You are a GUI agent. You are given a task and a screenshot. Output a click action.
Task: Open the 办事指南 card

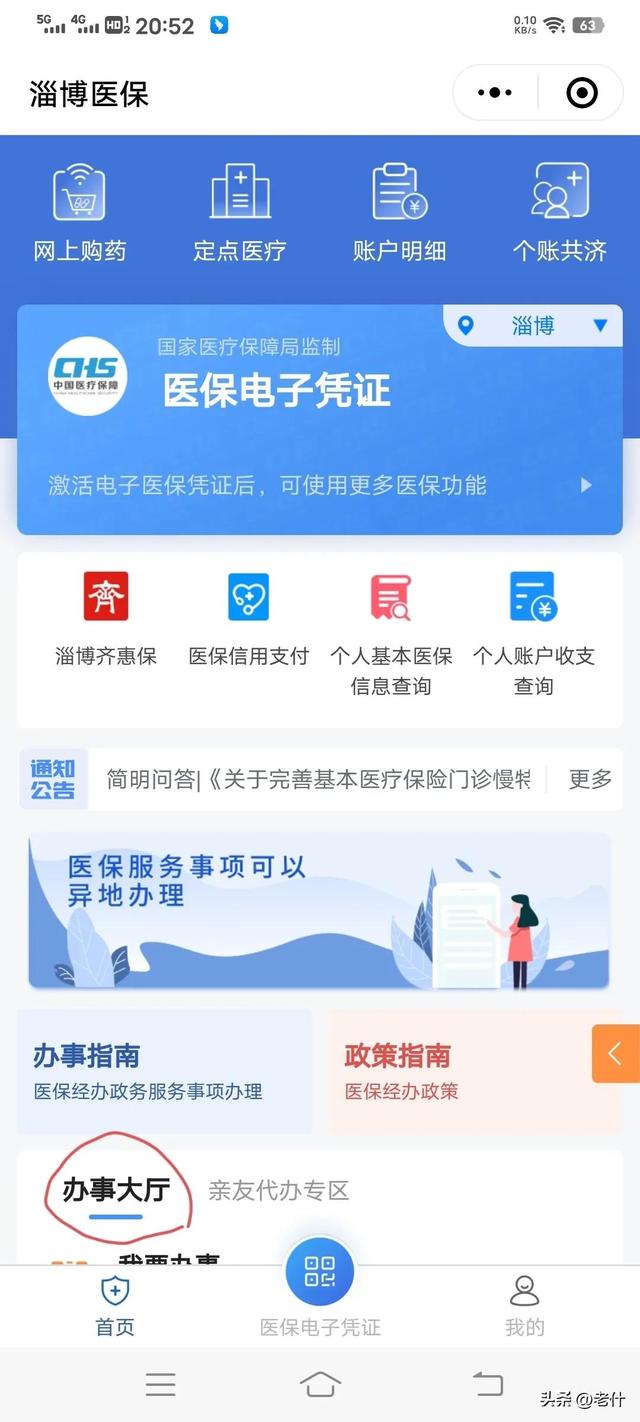coord(165,1071)
